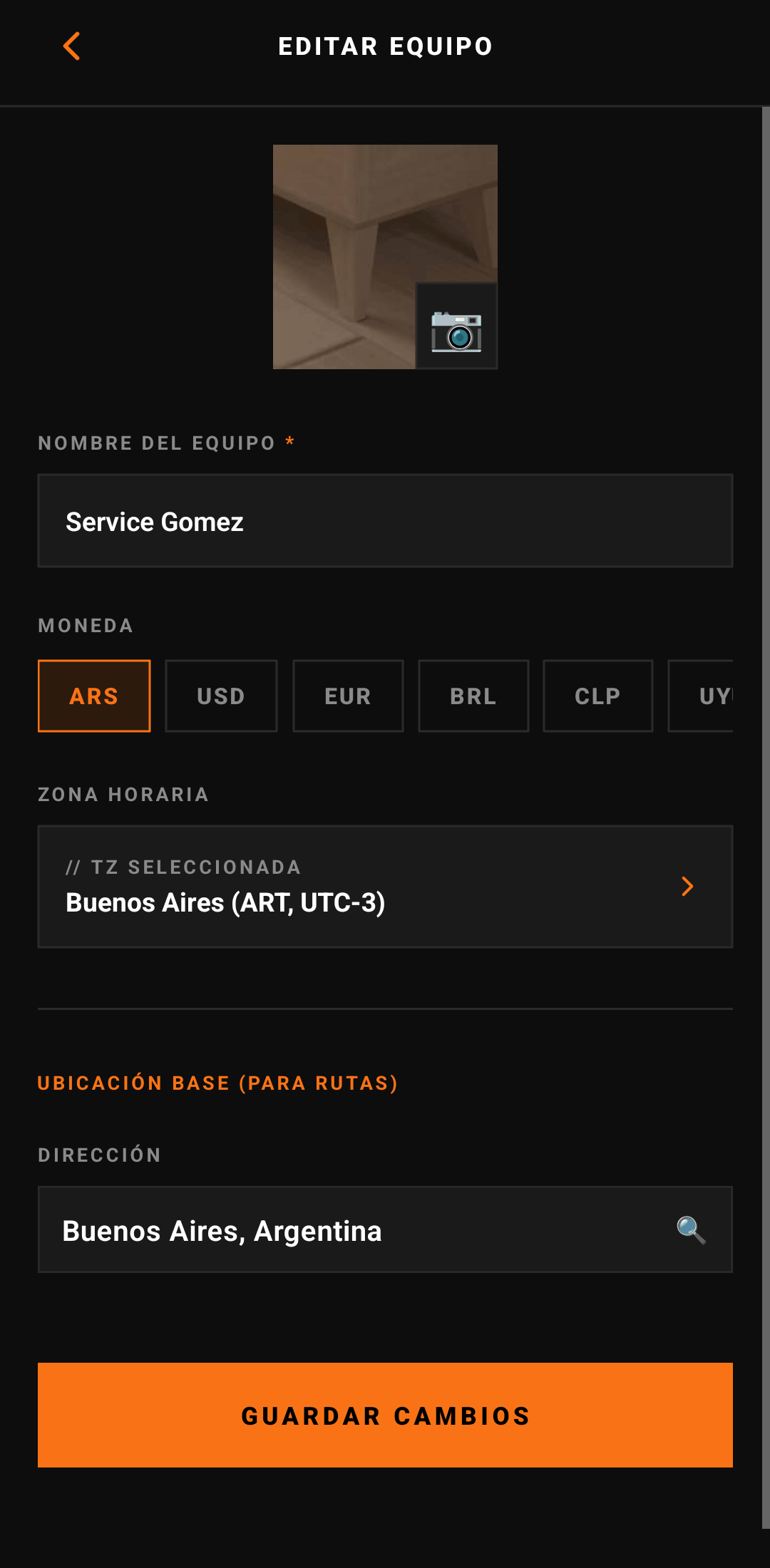Click the UBICACIÓN BASE (PARA RUTAS) heading
This screenshot has height=1568, width=770.
click(217, 1083)
